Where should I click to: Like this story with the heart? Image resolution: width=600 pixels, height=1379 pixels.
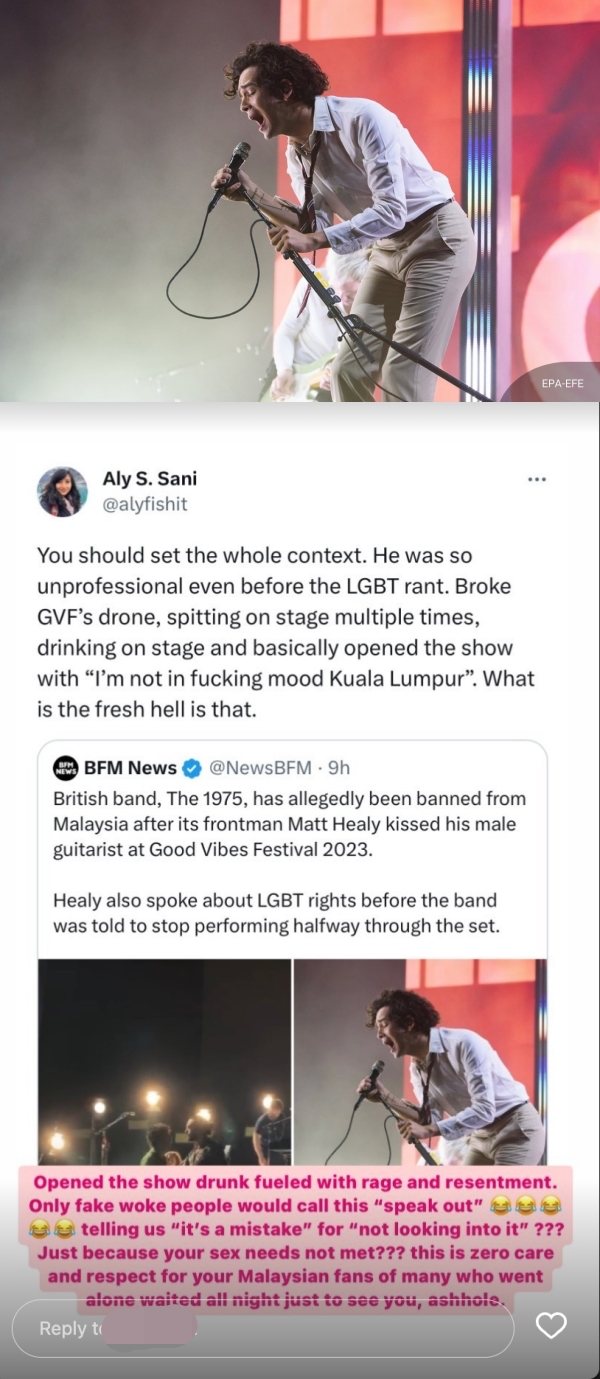(551, 1326)
